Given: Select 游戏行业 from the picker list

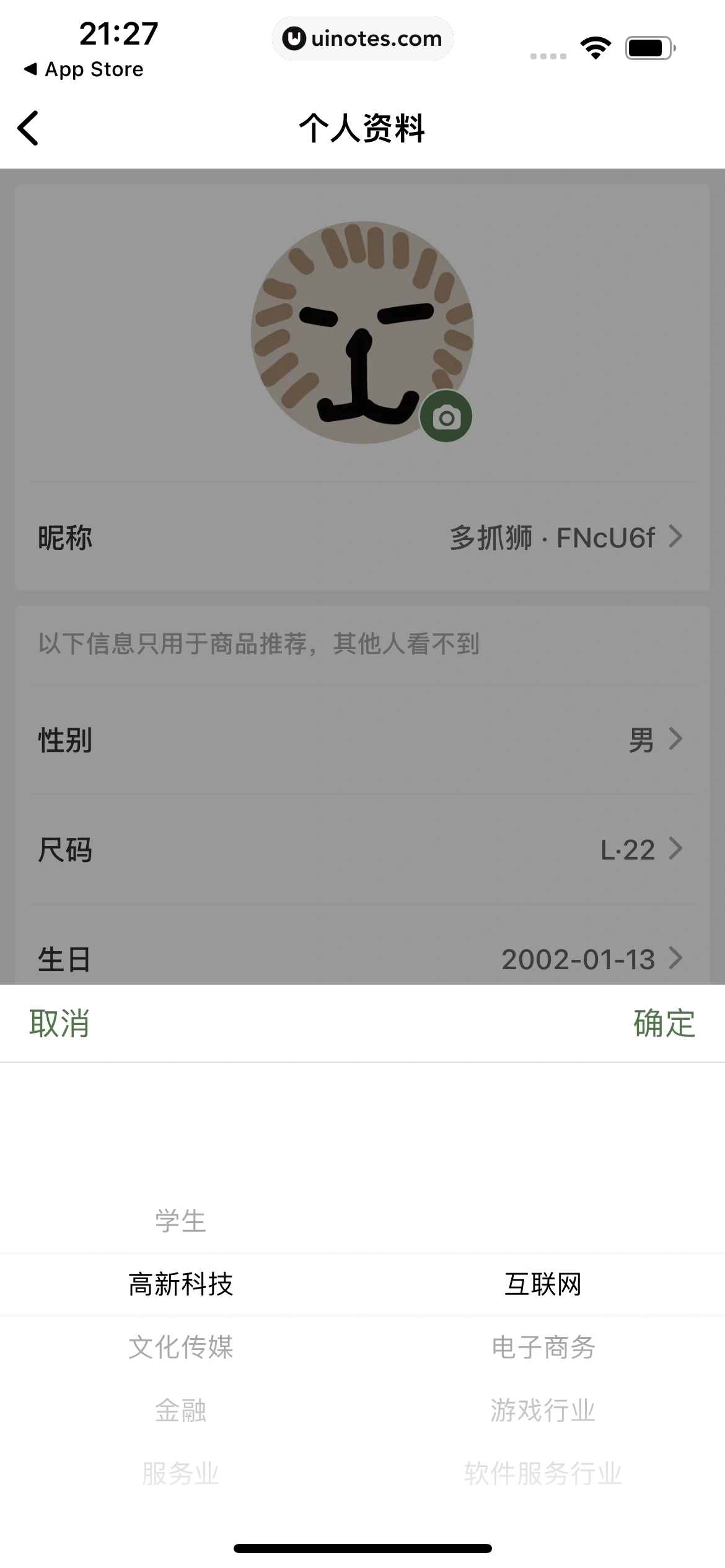Looking at the screenshot, I should click(543, 1411).
